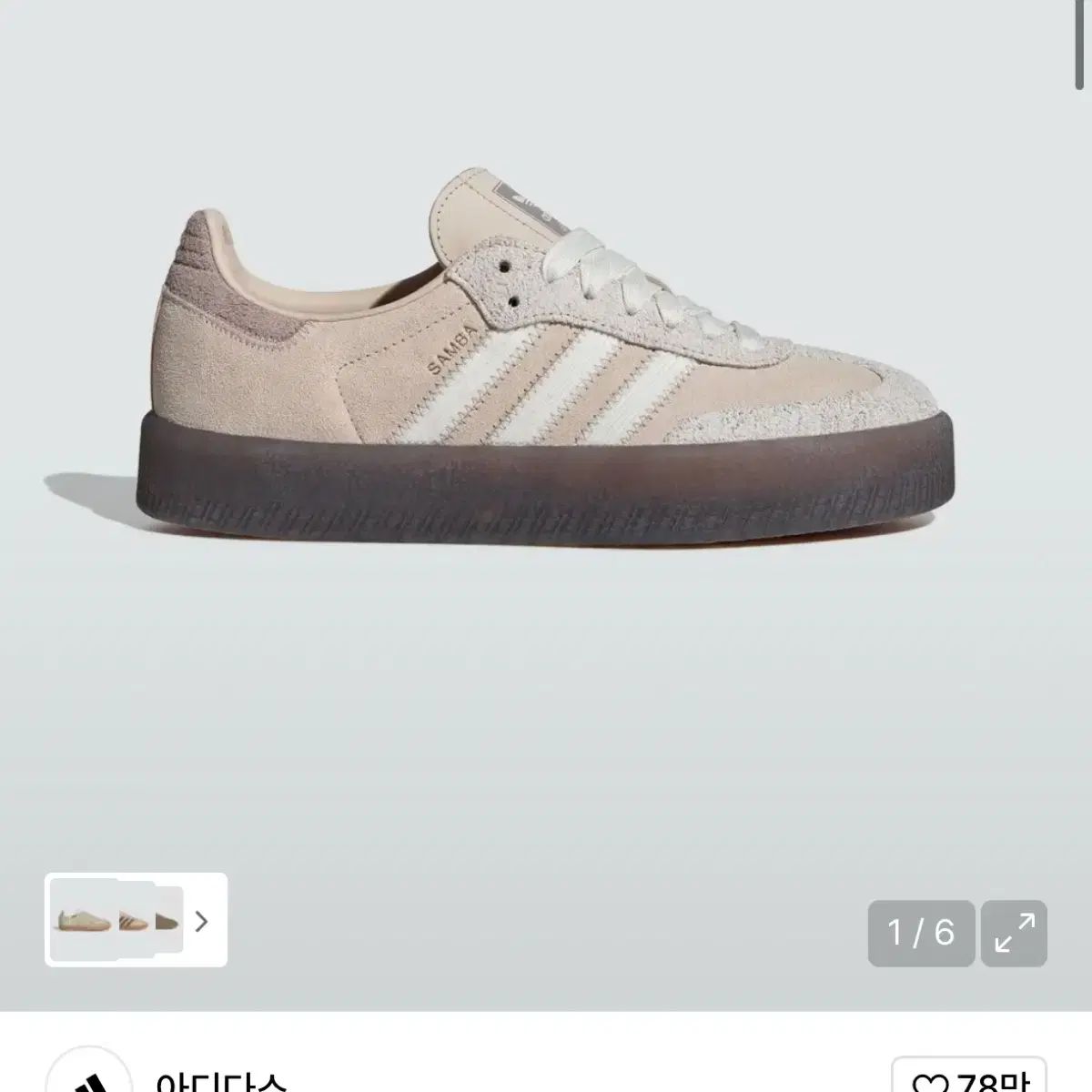Expand the product image to fullscreen
The image size is (1092, 1092).
point(1014,933)
